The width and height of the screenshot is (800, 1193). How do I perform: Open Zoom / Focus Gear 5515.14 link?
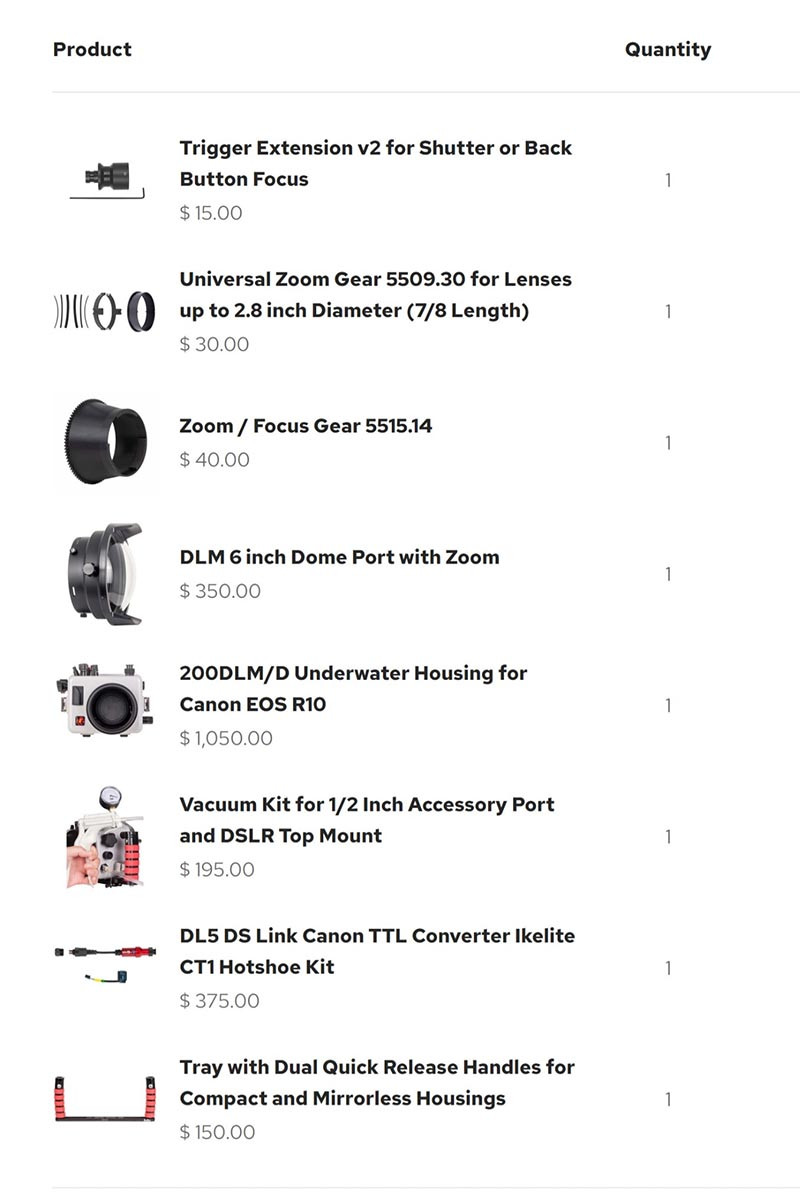click(x=305, y=425)
